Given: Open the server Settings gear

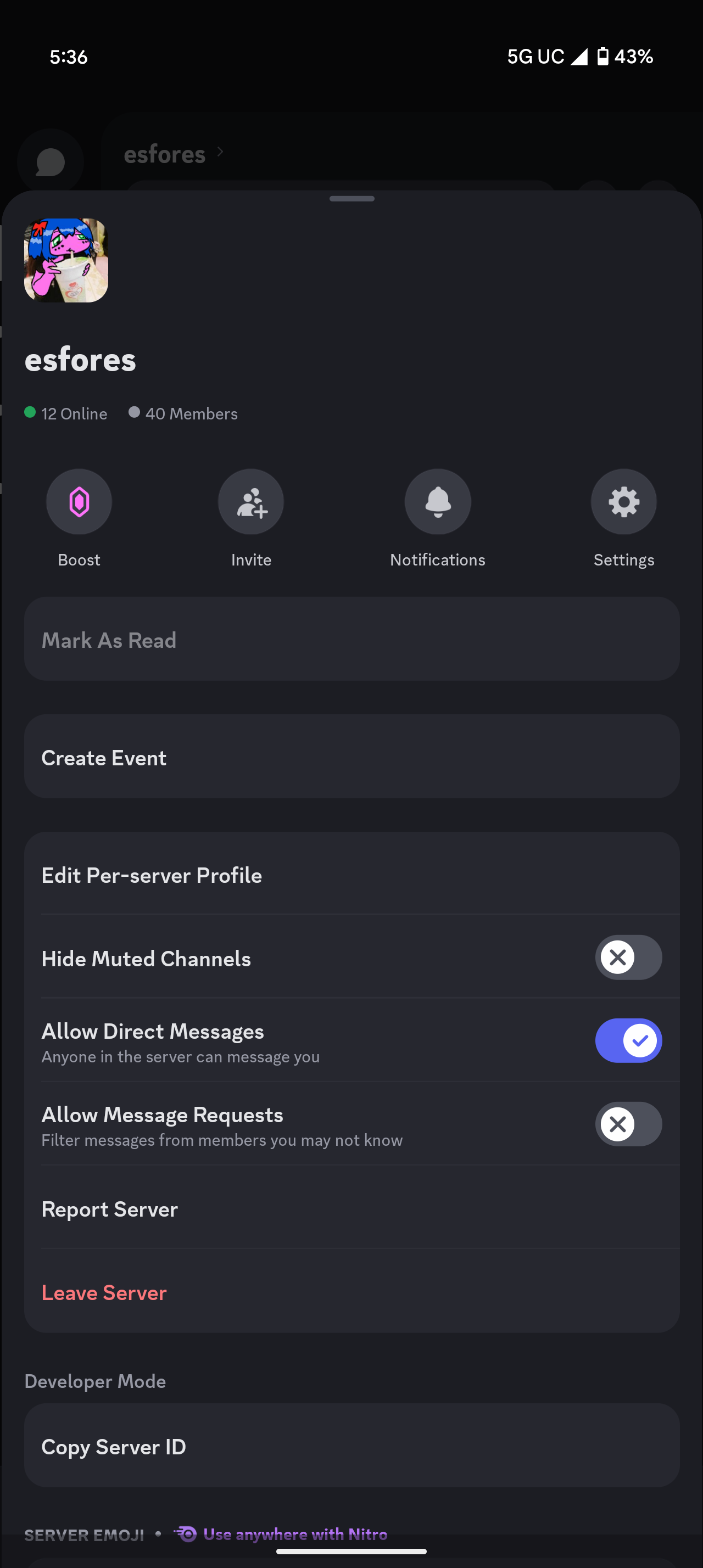Looking at the screenshot, I should click(x=624, y=502).
